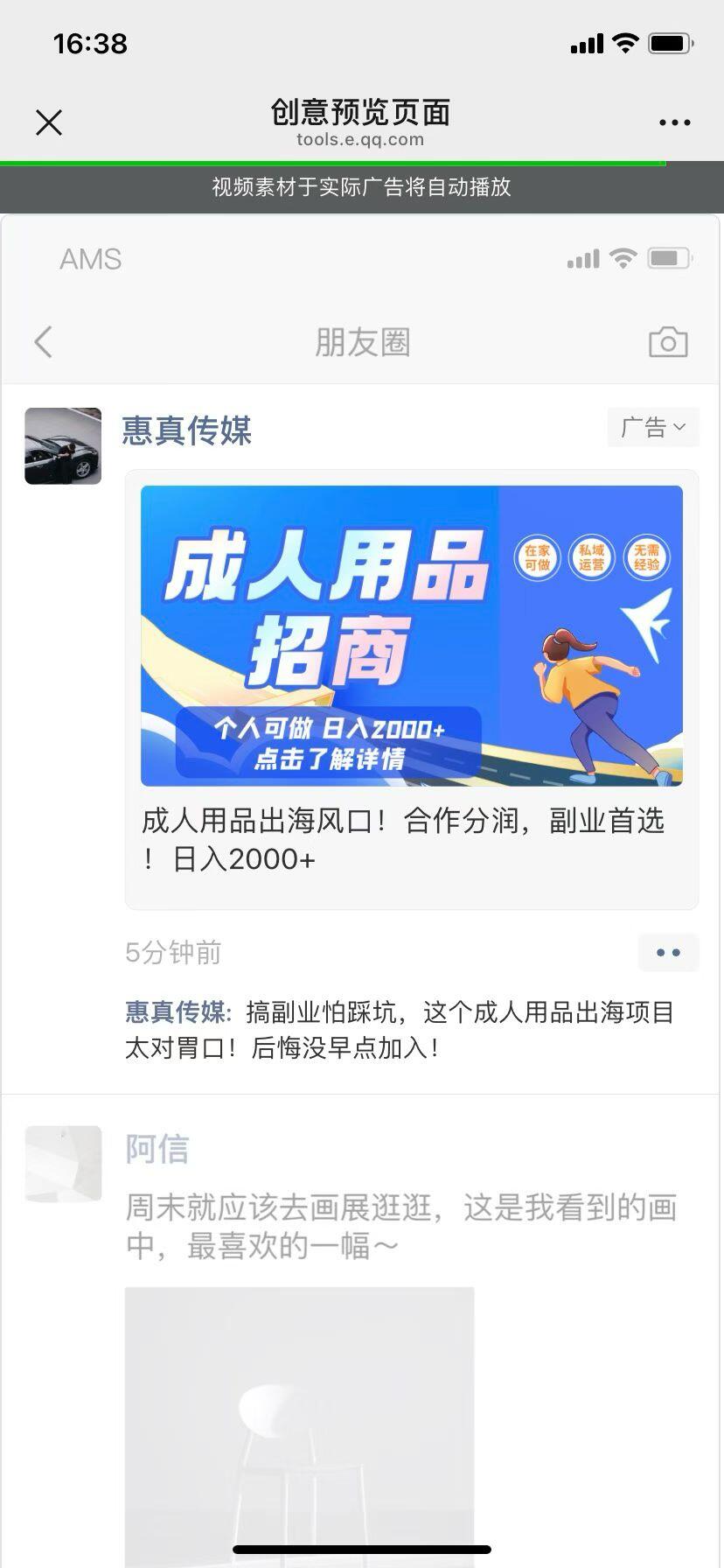Open 惠真传媒 profile avatar

(x=63, y=445)
